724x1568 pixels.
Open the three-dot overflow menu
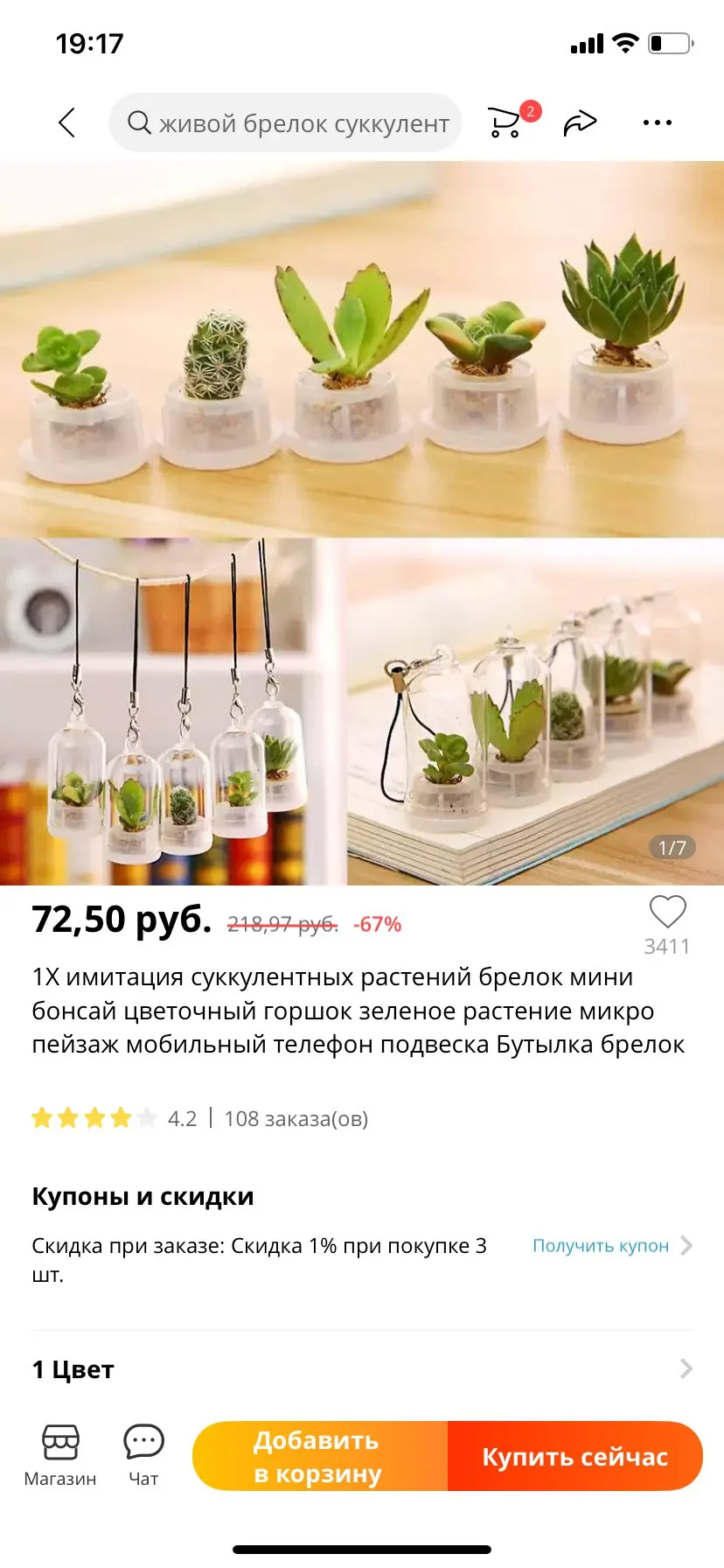[x=657, y=123]
